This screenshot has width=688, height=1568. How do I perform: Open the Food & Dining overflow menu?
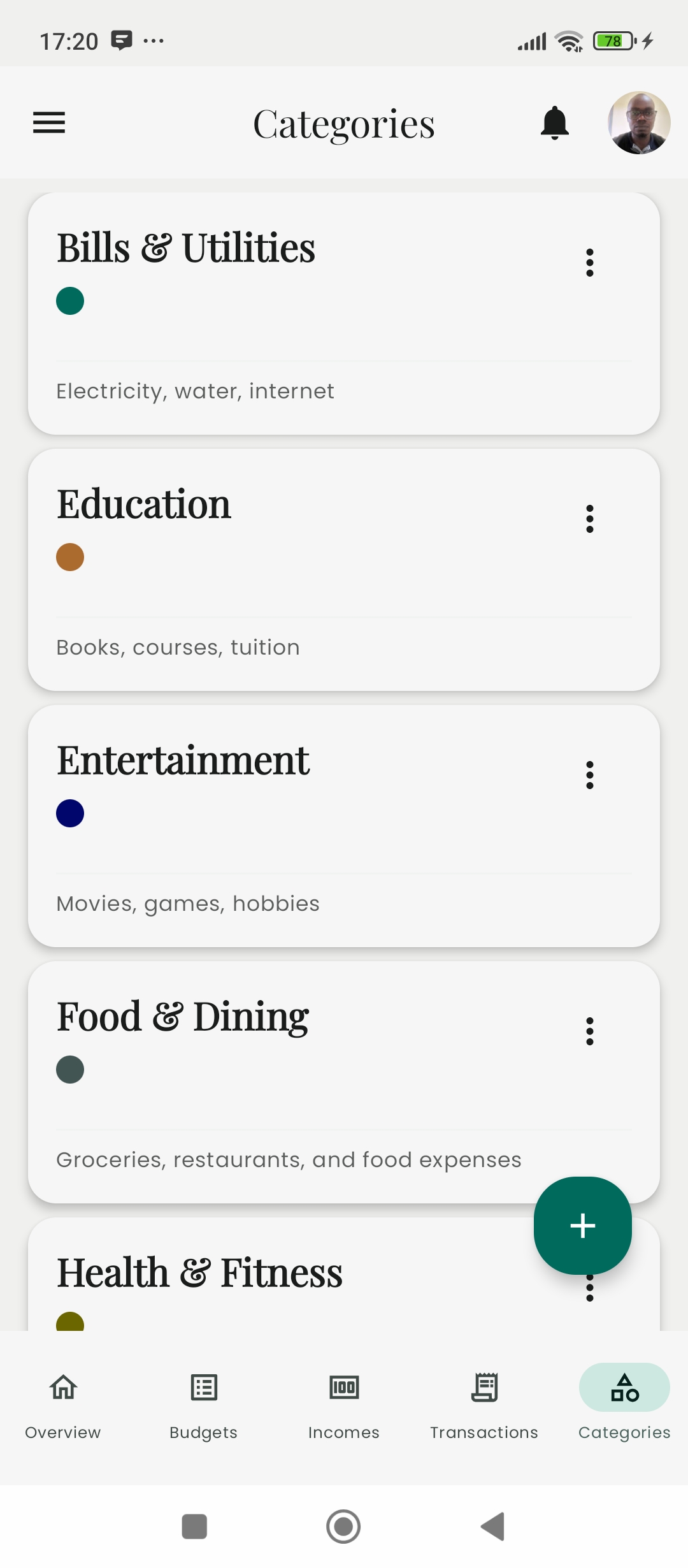(x=589, y=1030)
